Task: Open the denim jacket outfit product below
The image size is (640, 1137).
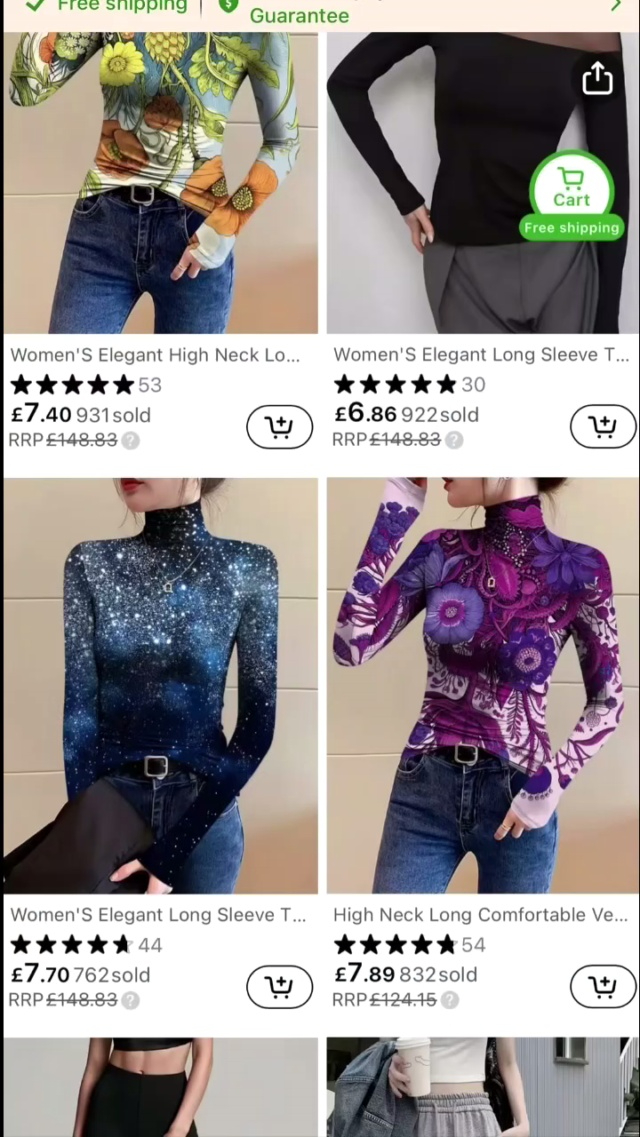Action: [482, 1088]
